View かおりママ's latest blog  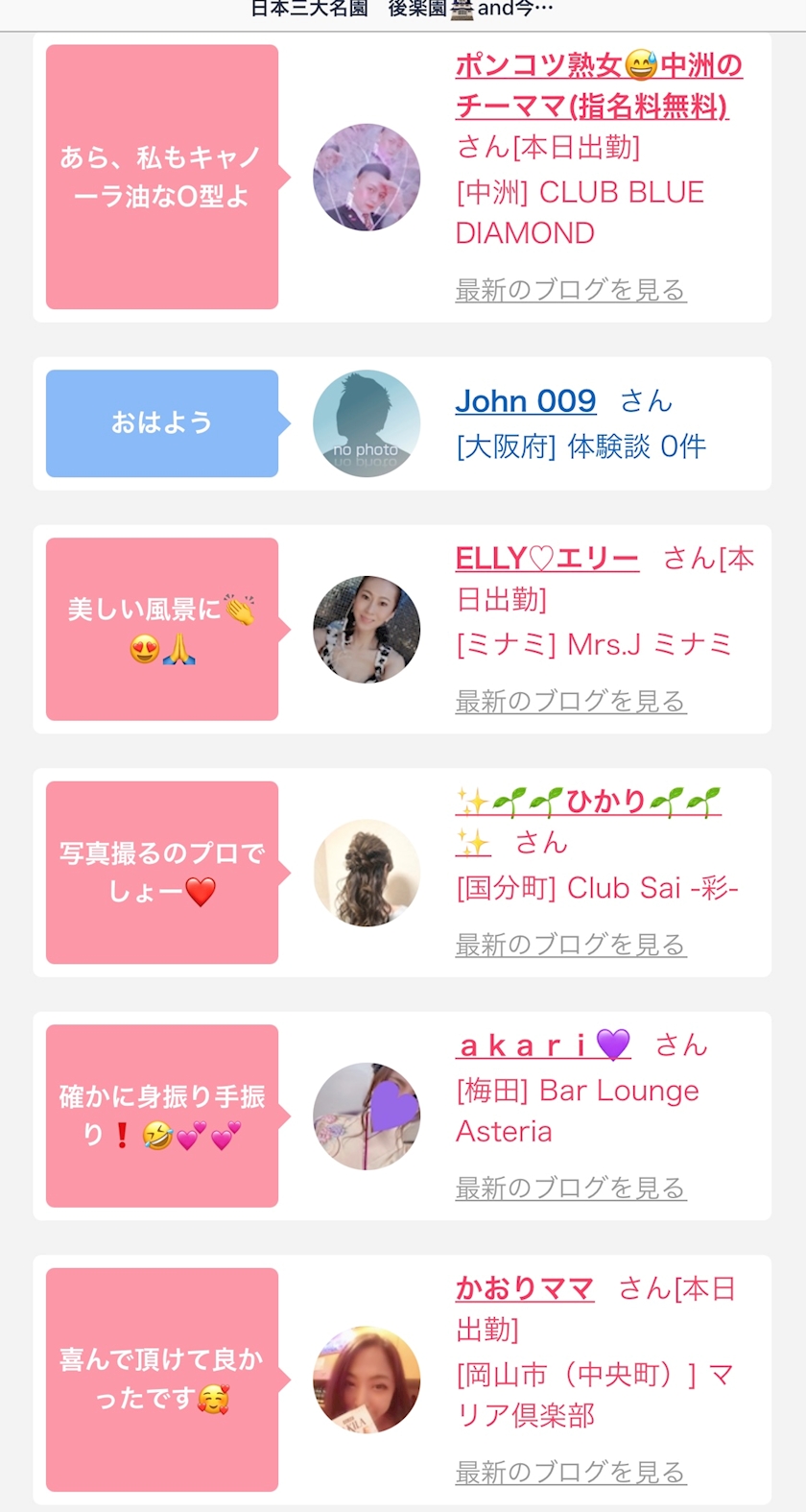click(x=570, y=1472)
